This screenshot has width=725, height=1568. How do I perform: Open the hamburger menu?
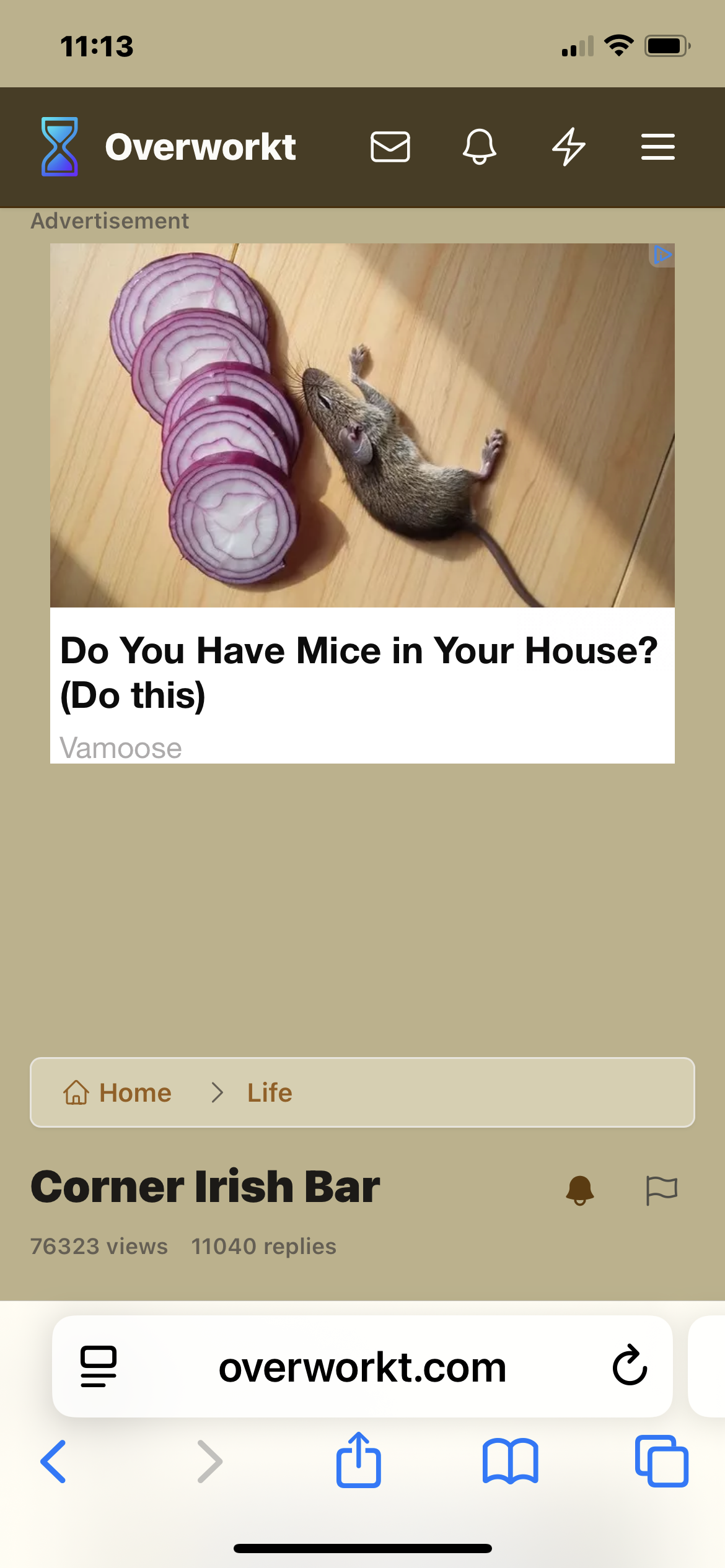click(x=657, y=147)
